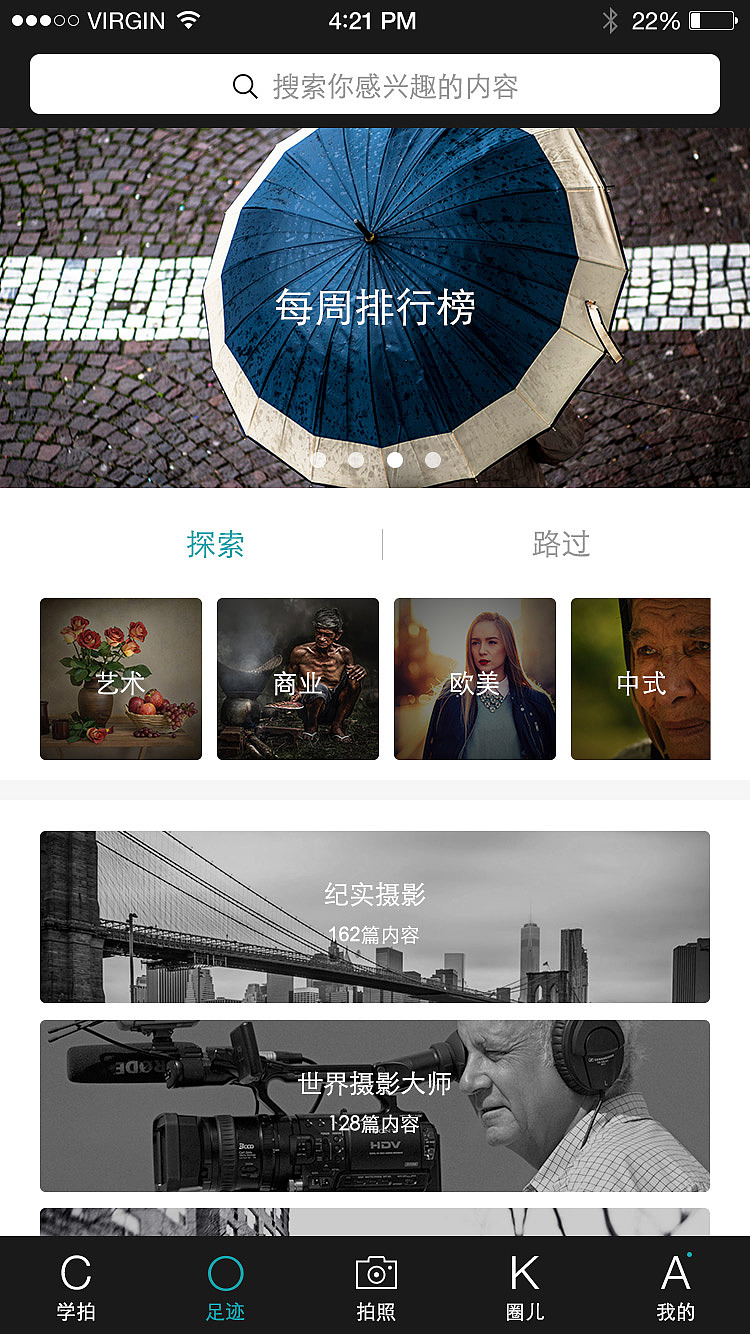Open the 每周排行榜 weekly ranking banner

375,305
